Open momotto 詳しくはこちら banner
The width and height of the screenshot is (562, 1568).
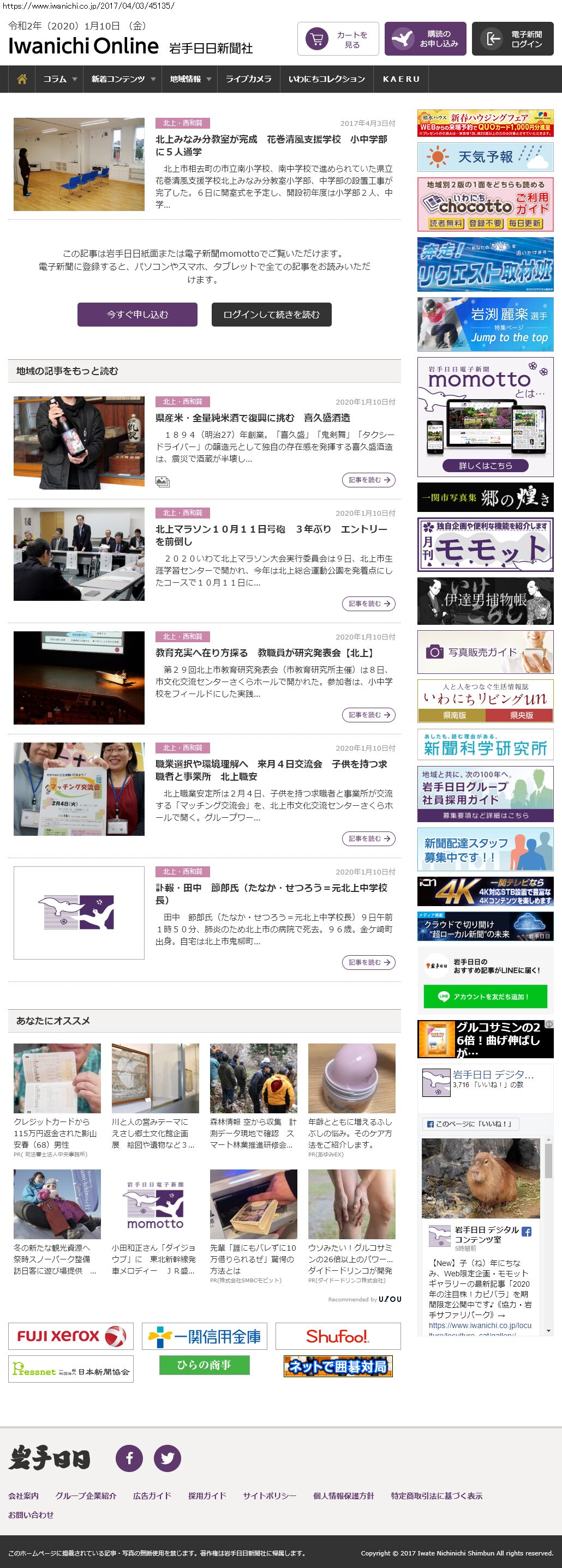pos(485,466)
